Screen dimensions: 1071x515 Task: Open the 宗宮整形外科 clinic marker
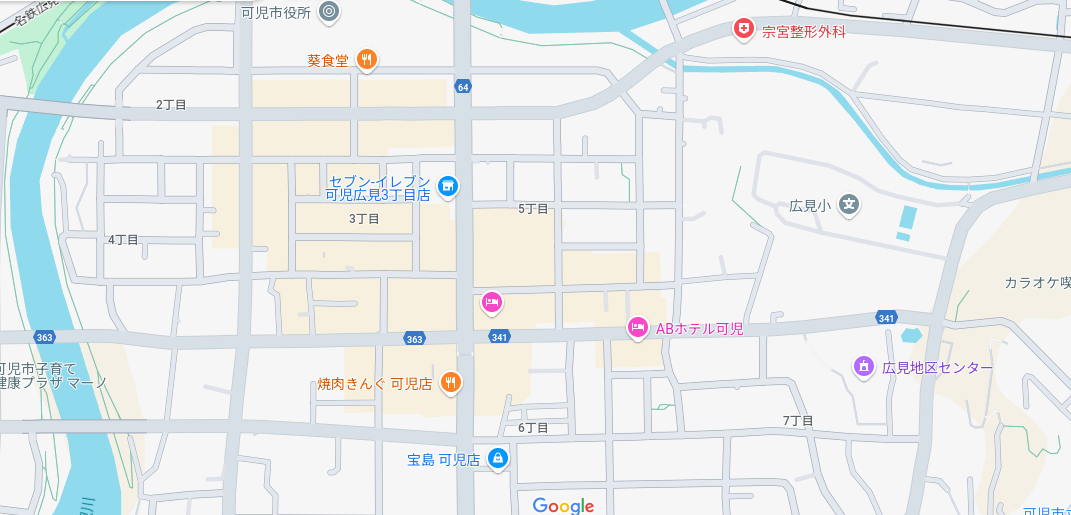pyautogui.click(x=743, y=31)
